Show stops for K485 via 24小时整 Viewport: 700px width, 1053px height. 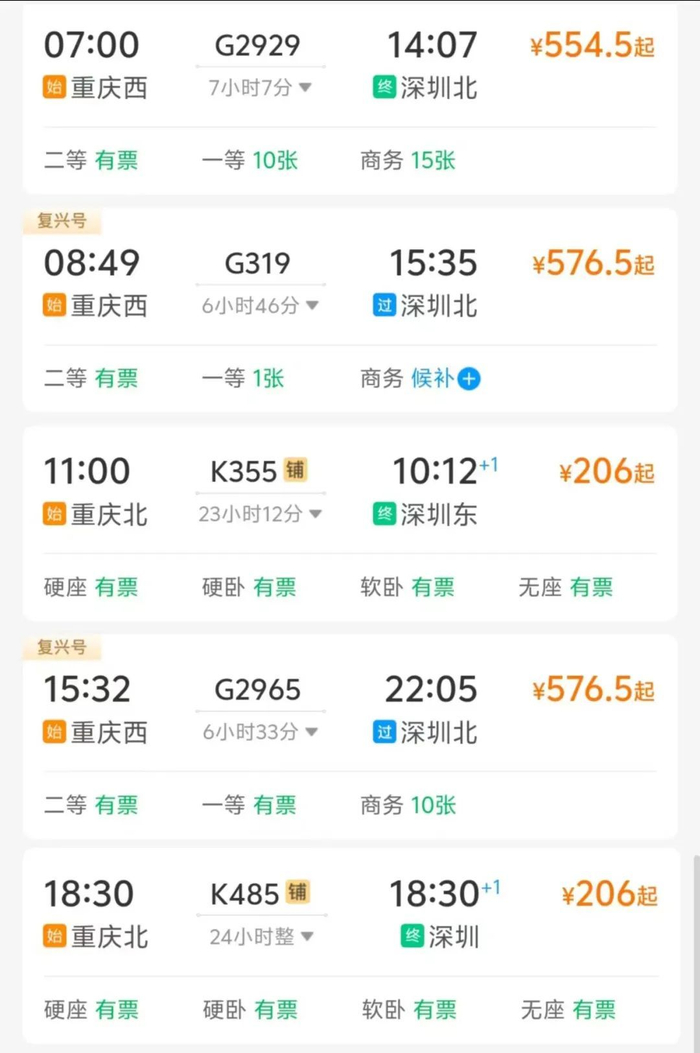[x=261, y=937]
